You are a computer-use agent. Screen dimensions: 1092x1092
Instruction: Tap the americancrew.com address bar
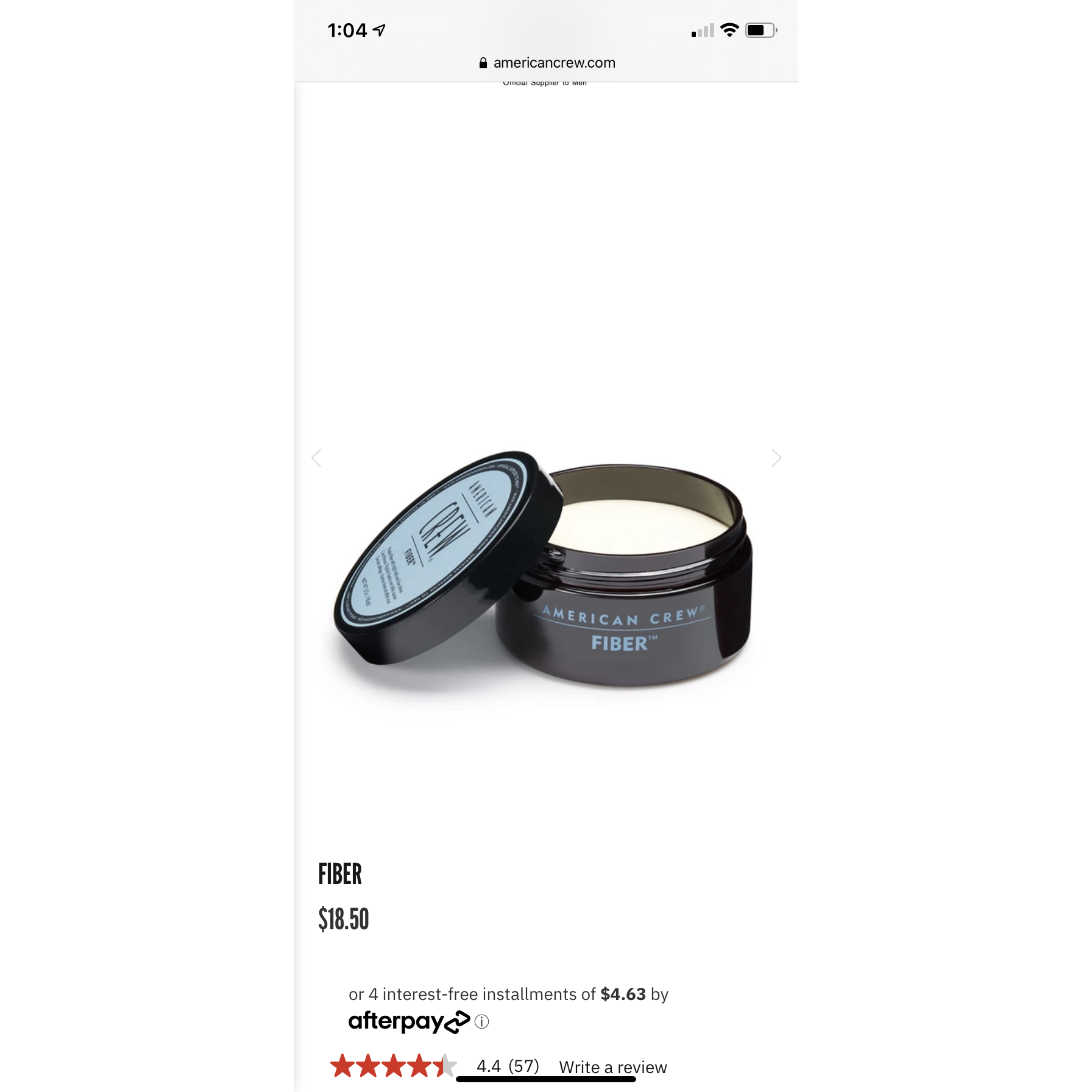click(547, 63)
